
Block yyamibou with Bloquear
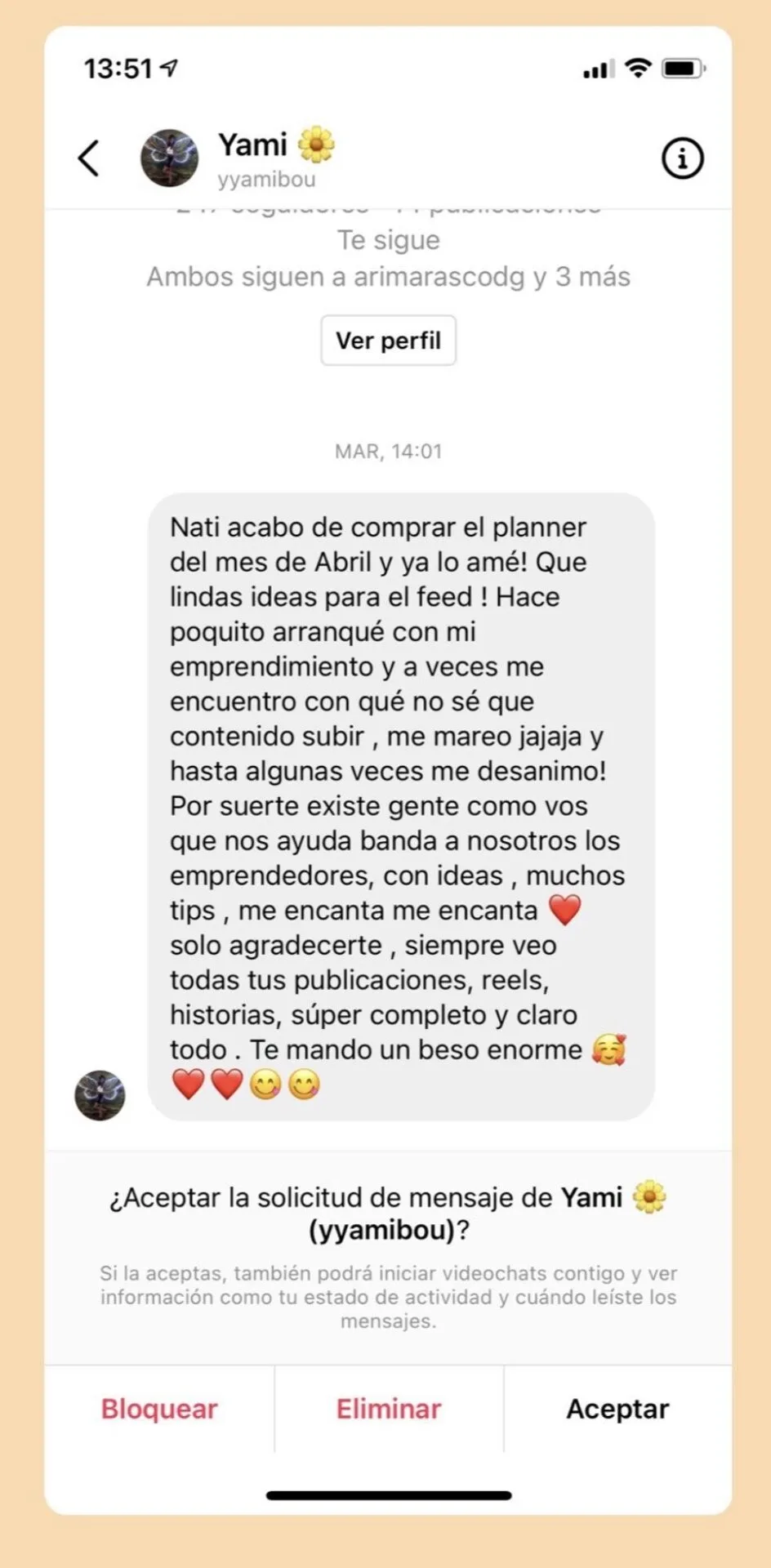pyautogui.click(x=159, y=1409)
